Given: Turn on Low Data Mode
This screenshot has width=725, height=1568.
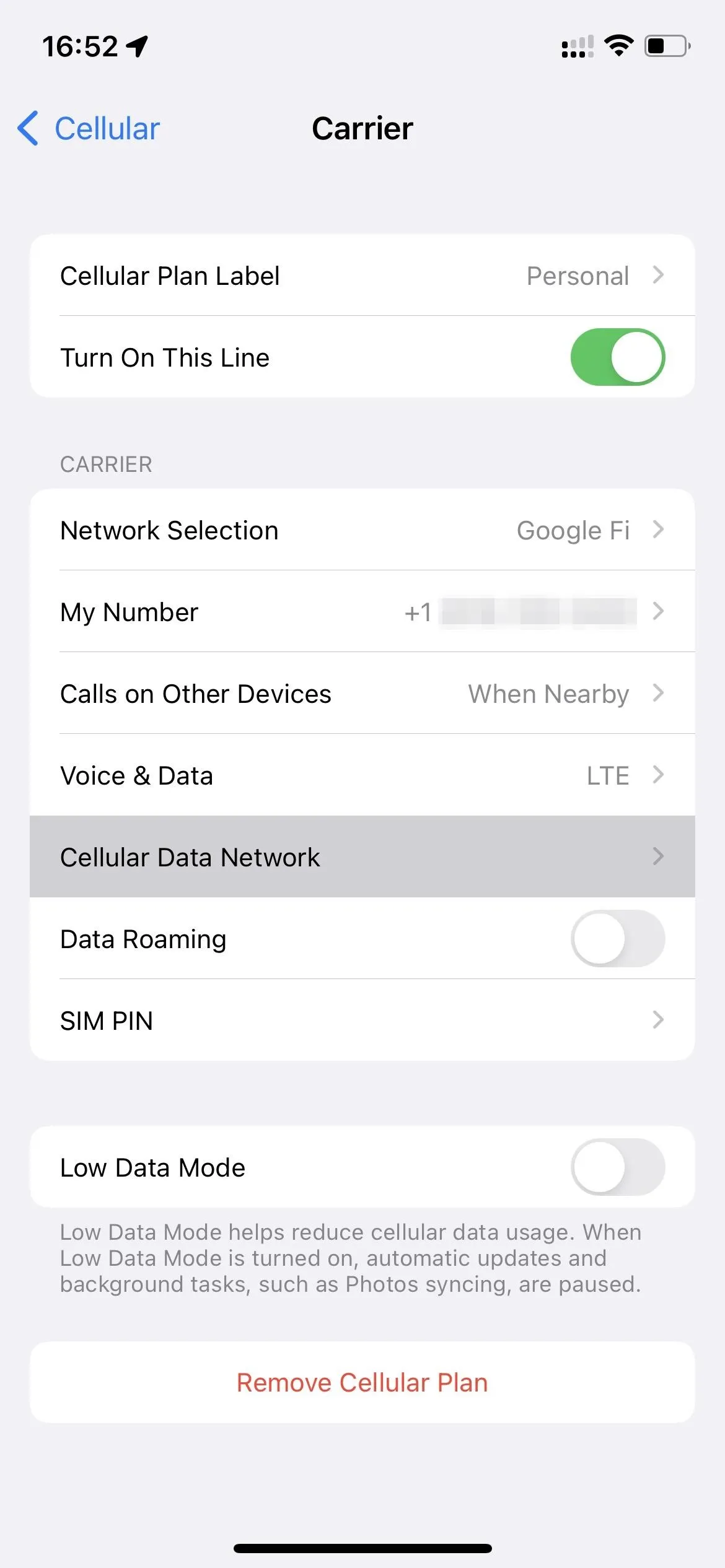Looking at the screenshot, I should [x=617, y=1167].
